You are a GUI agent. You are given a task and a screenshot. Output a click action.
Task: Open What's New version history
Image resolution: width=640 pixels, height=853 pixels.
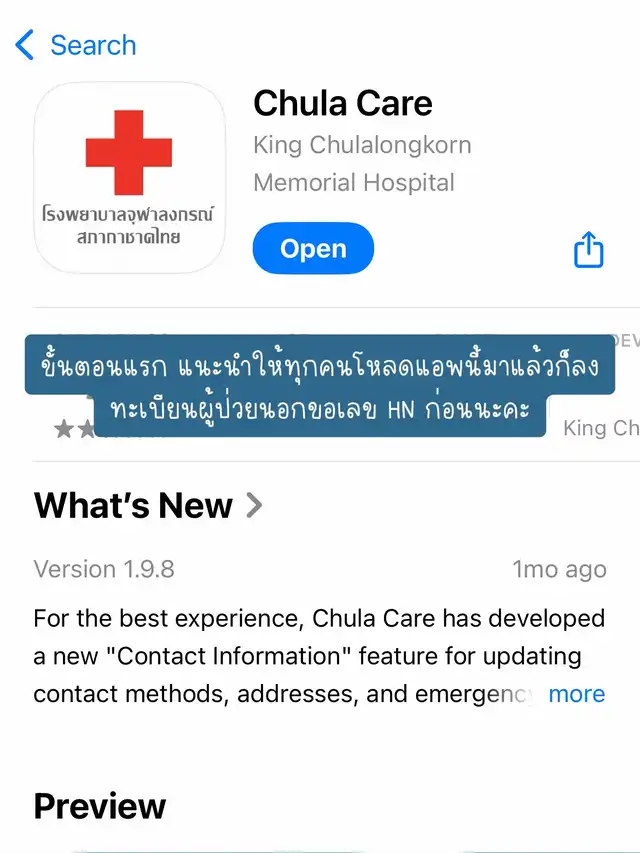pyautogui.click(x=148, y=505)
